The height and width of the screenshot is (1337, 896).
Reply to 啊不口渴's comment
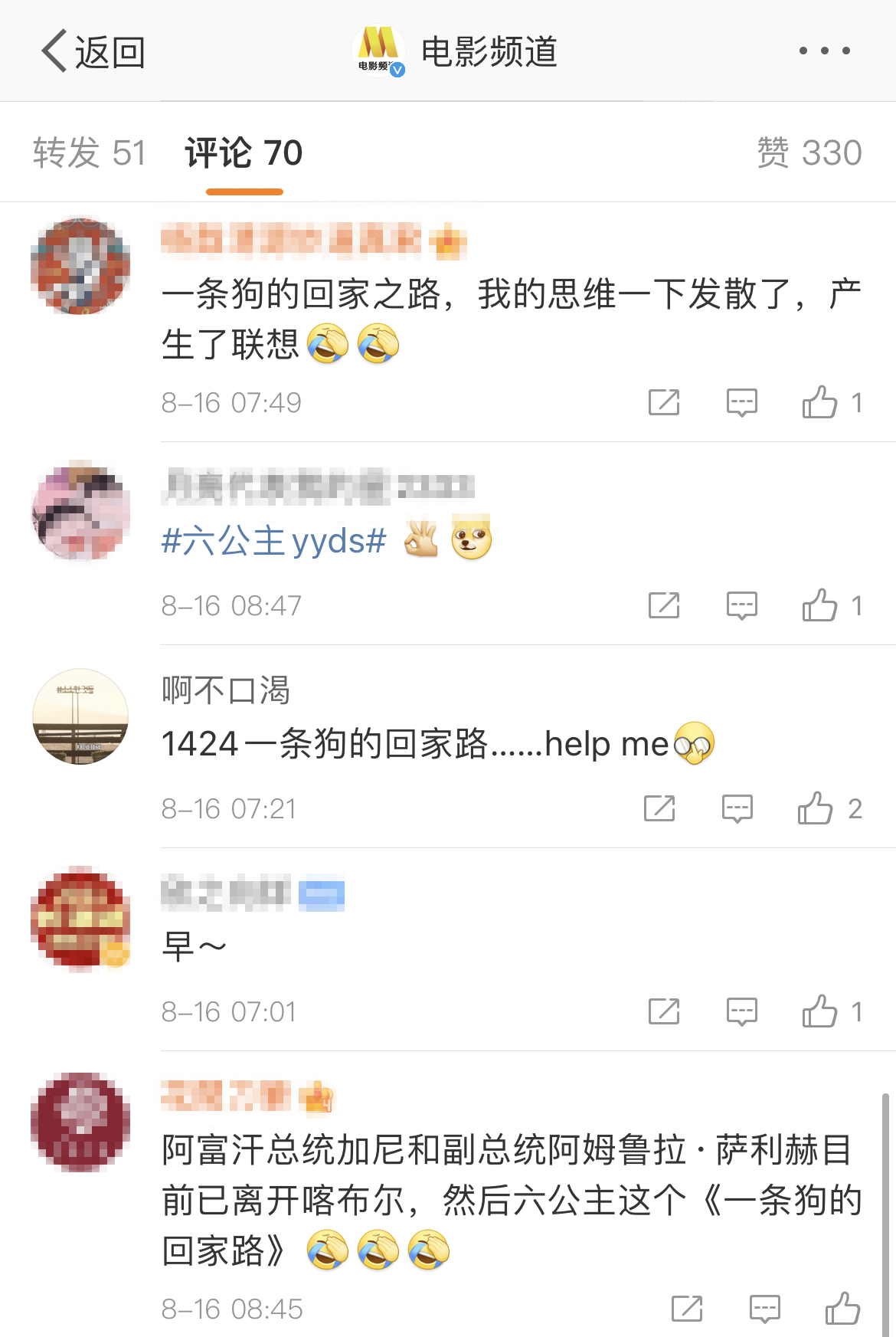point(737,808)
